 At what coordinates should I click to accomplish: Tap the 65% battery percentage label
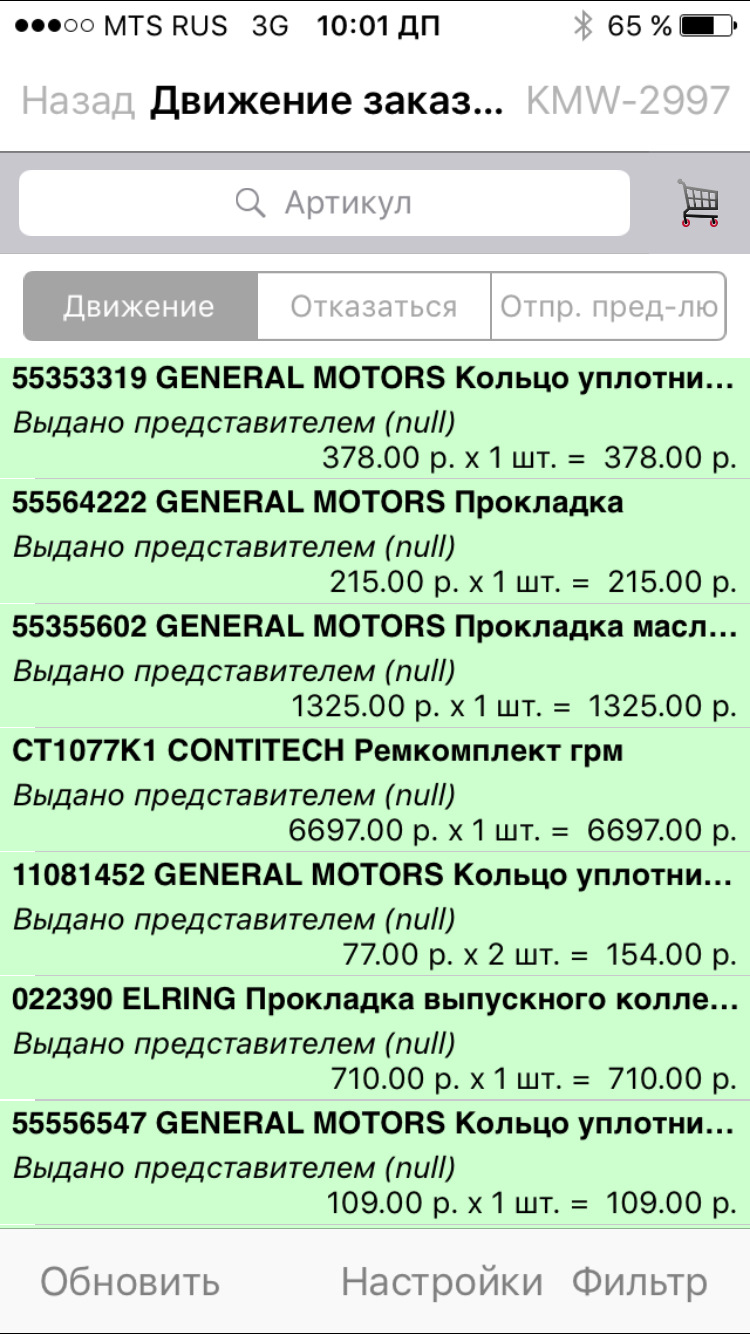pyautogui.click(x=636, y=28)
